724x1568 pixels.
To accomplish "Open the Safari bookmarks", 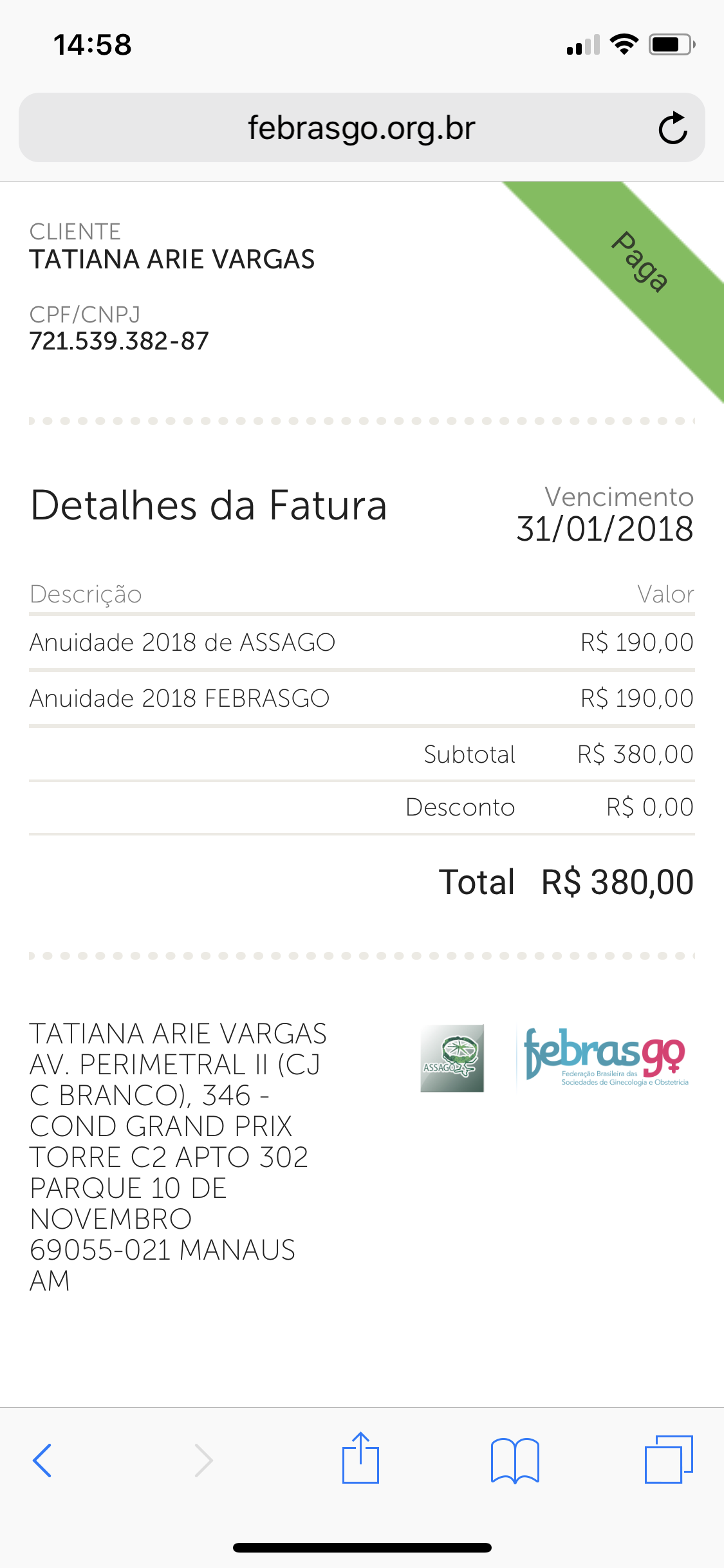I will (x=515, y=1460).
